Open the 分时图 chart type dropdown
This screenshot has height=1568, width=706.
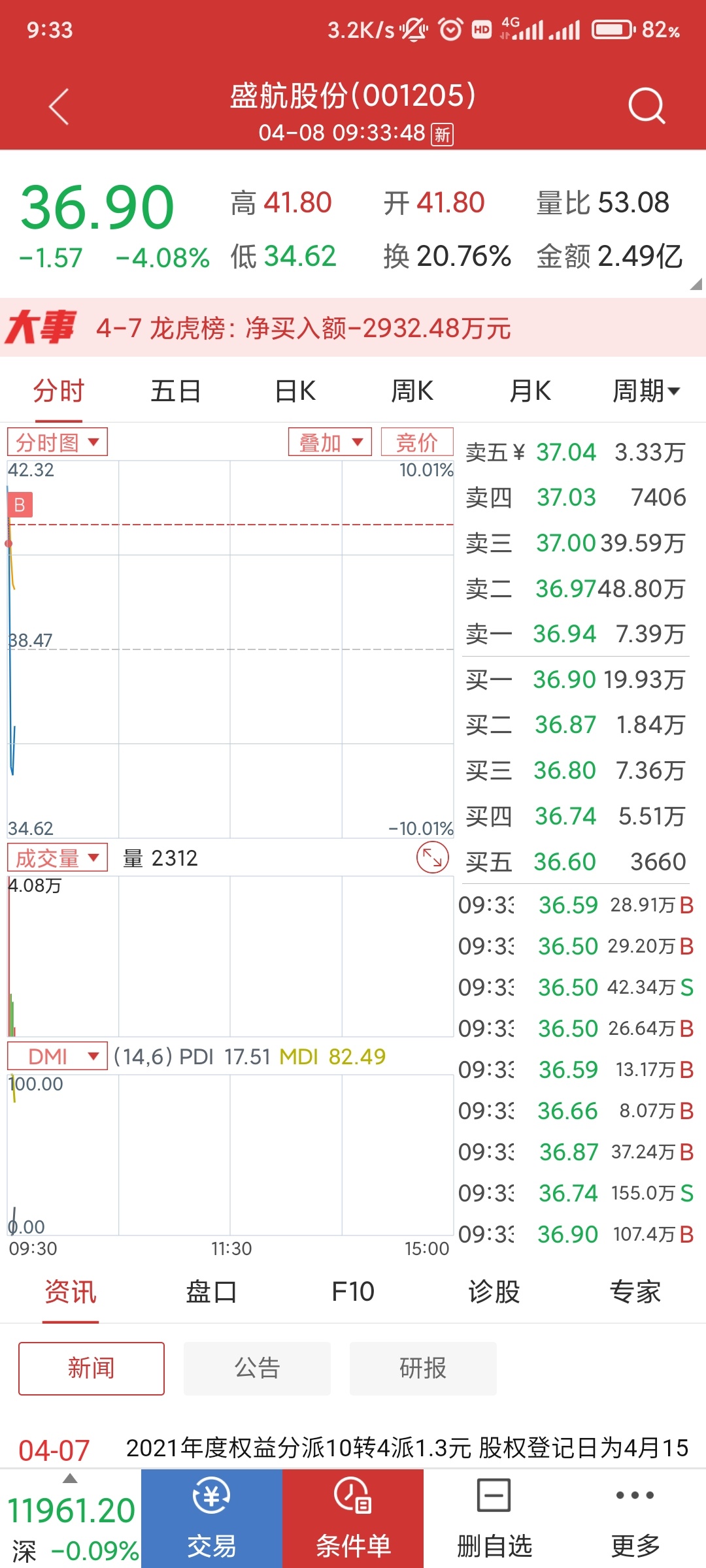click(x=58, y=442)
